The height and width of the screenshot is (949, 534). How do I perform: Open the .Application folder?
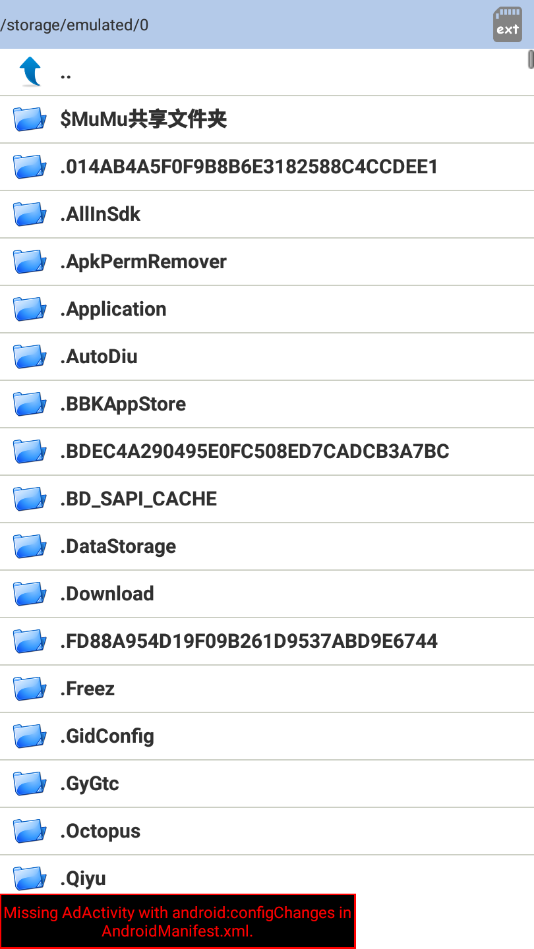coord(267,309)
